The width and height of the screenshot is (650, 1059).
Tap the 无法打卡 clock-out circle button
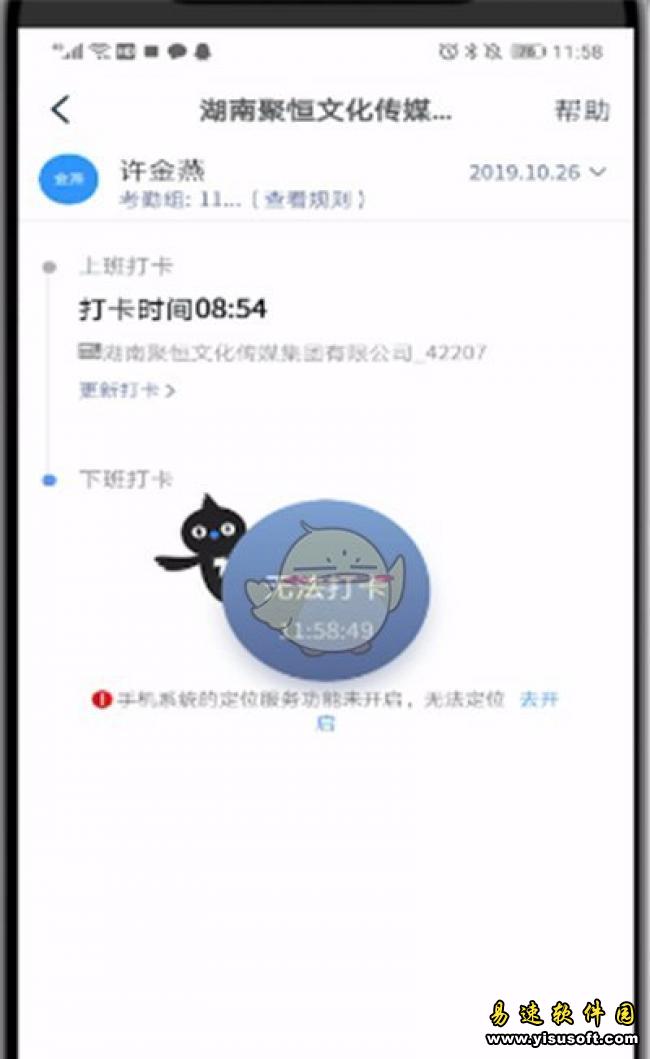point(326,590)
